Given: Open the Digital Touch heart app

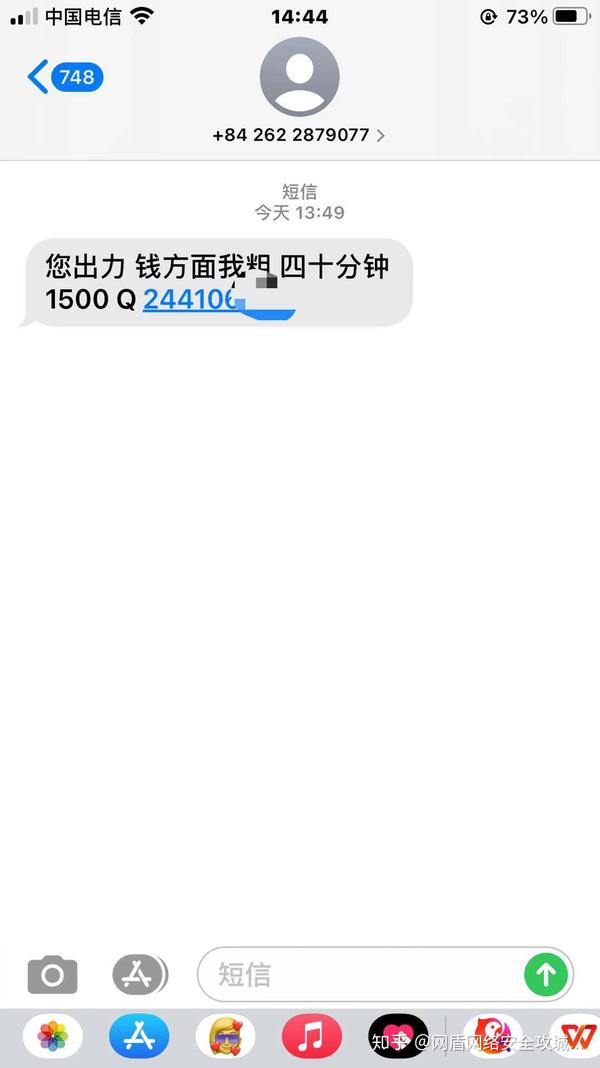Looking at the screenshot, I should [398, 1037].
